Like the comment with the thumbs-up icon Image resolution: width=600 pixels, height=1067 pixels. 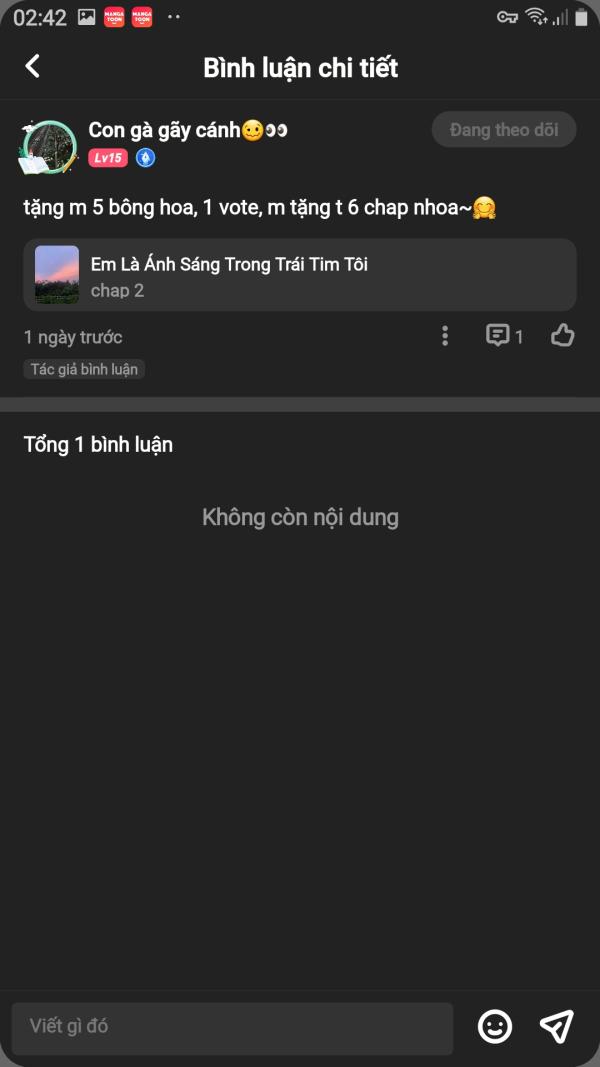click(x=563, y=335)
